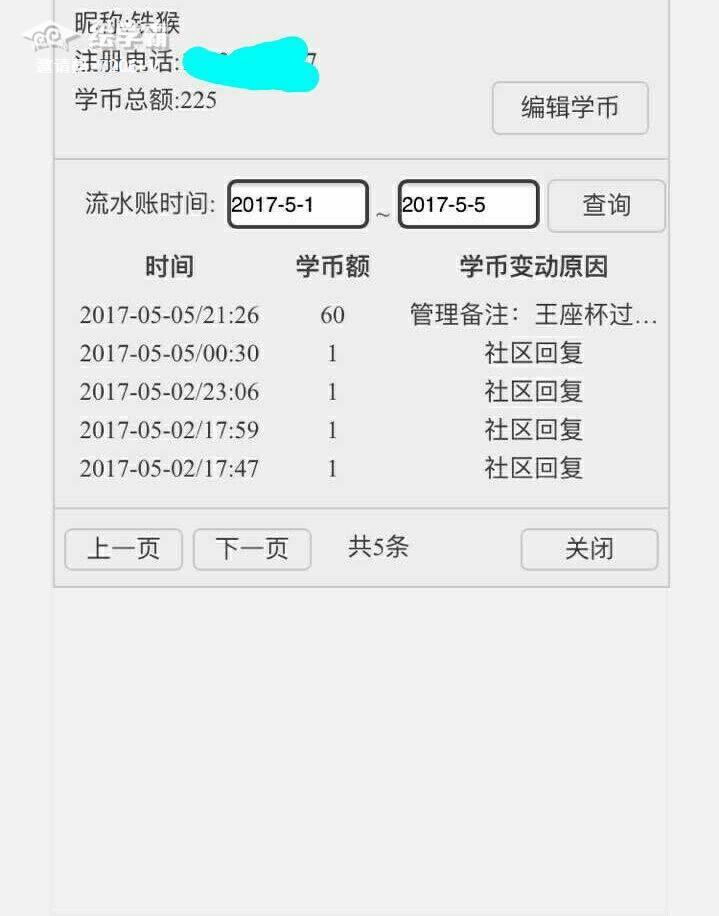Go to next page with 下一页
The height and width of the screenshot is (916, 719).
(x=252, y=549)
